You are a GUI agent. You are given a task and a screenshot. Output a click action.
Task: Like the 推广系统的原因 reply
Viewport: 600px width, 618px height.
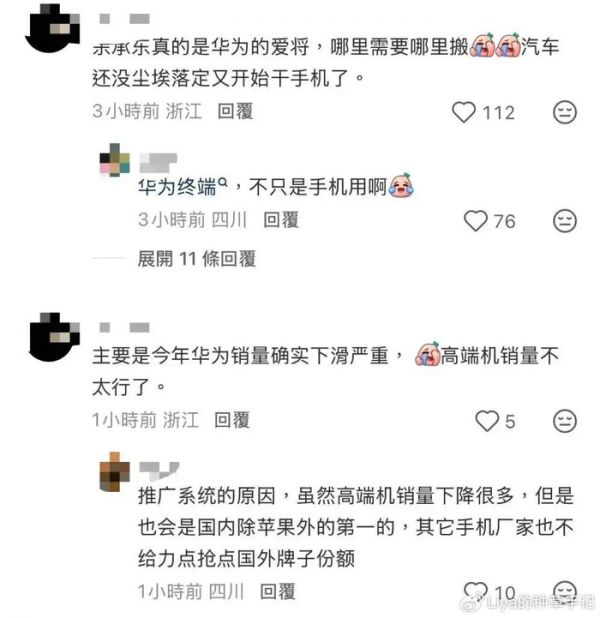478,592
